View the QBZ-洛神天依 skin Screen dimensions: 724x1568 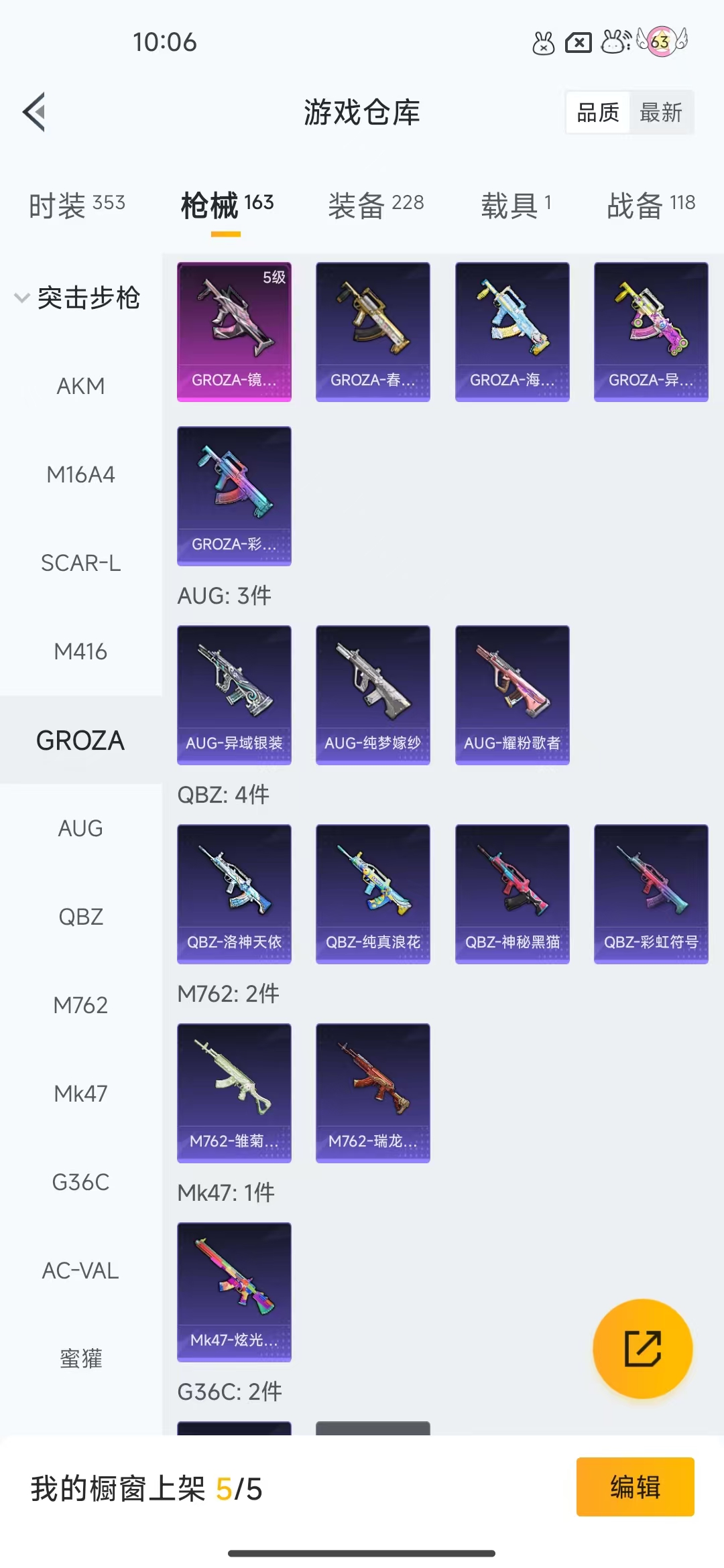tap(234, 894)
